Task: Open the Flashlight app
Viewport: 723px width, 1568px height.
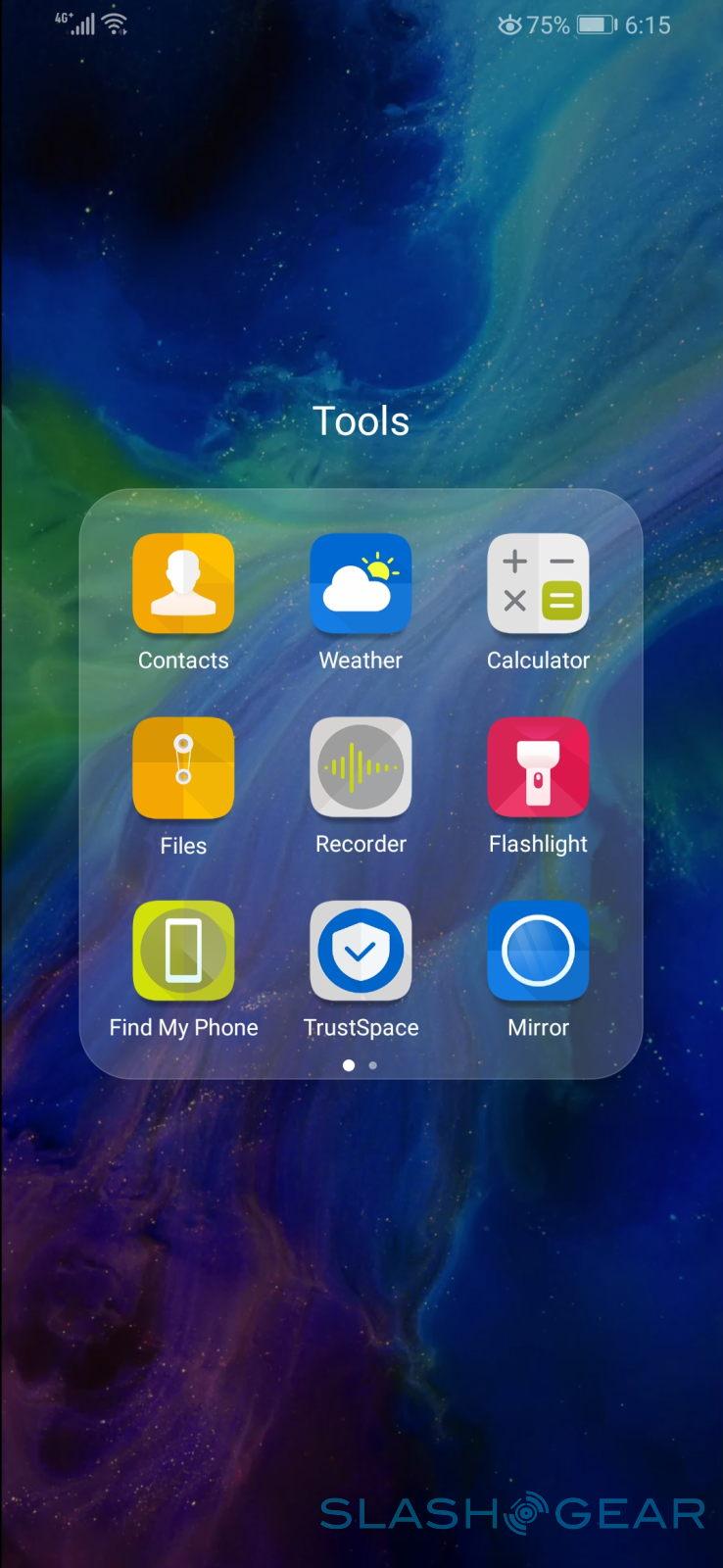Action: (x=538, y=768)
